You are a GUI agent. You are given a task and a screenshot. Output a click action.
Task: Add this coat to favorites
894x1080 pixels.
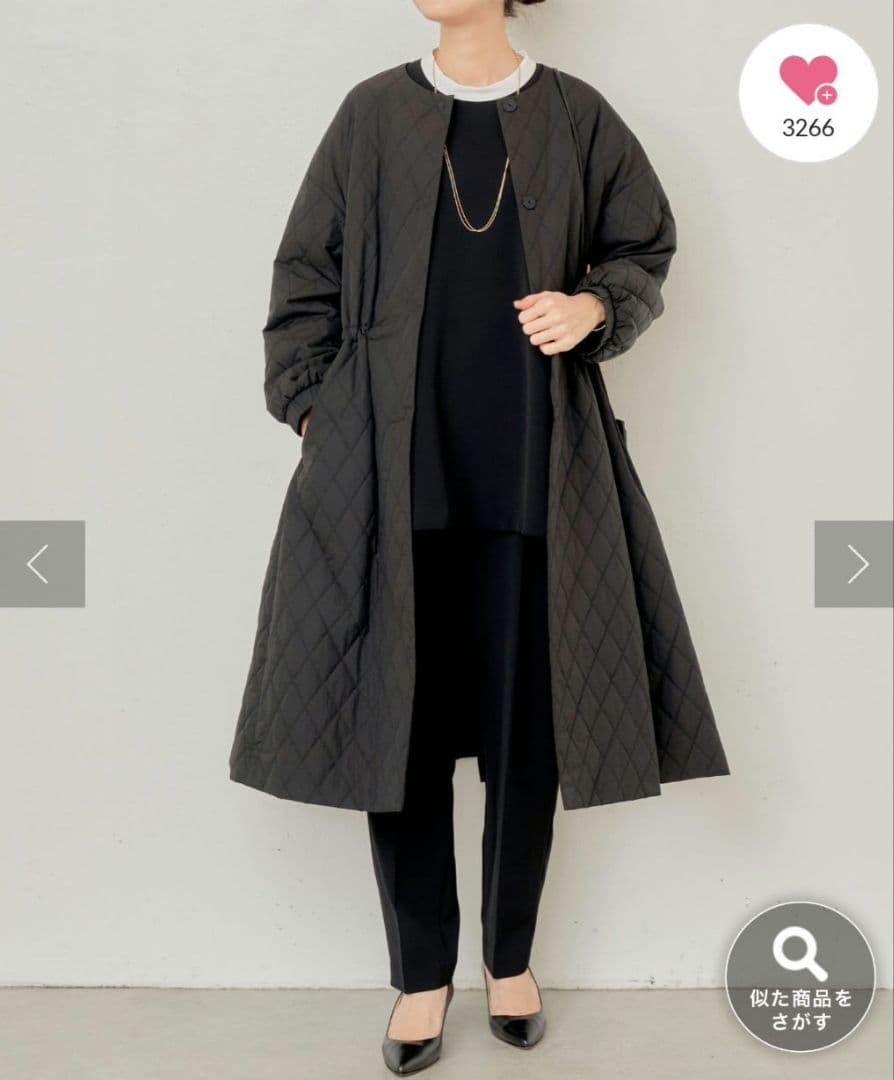[807, 92]
